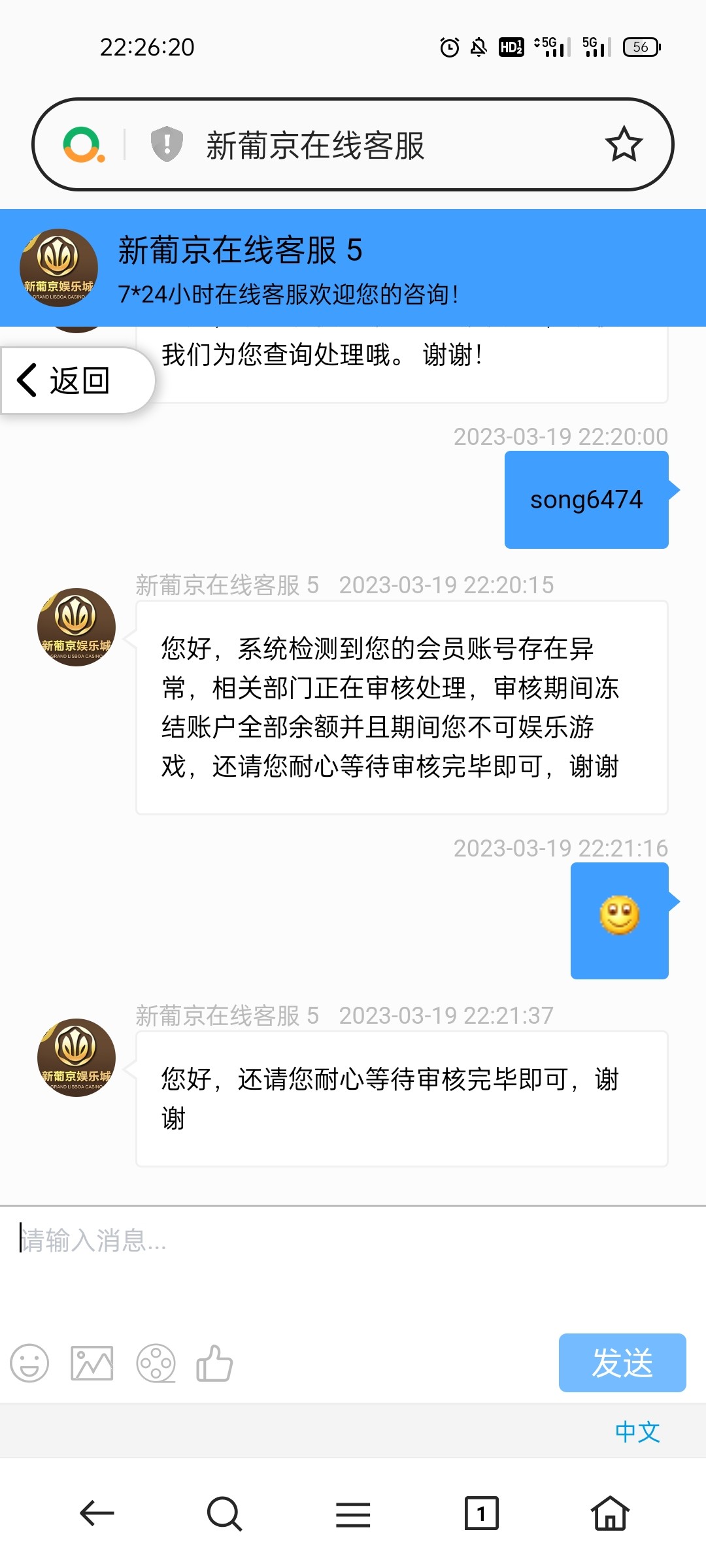Go back with the browser back arrow

point(97,1513)
